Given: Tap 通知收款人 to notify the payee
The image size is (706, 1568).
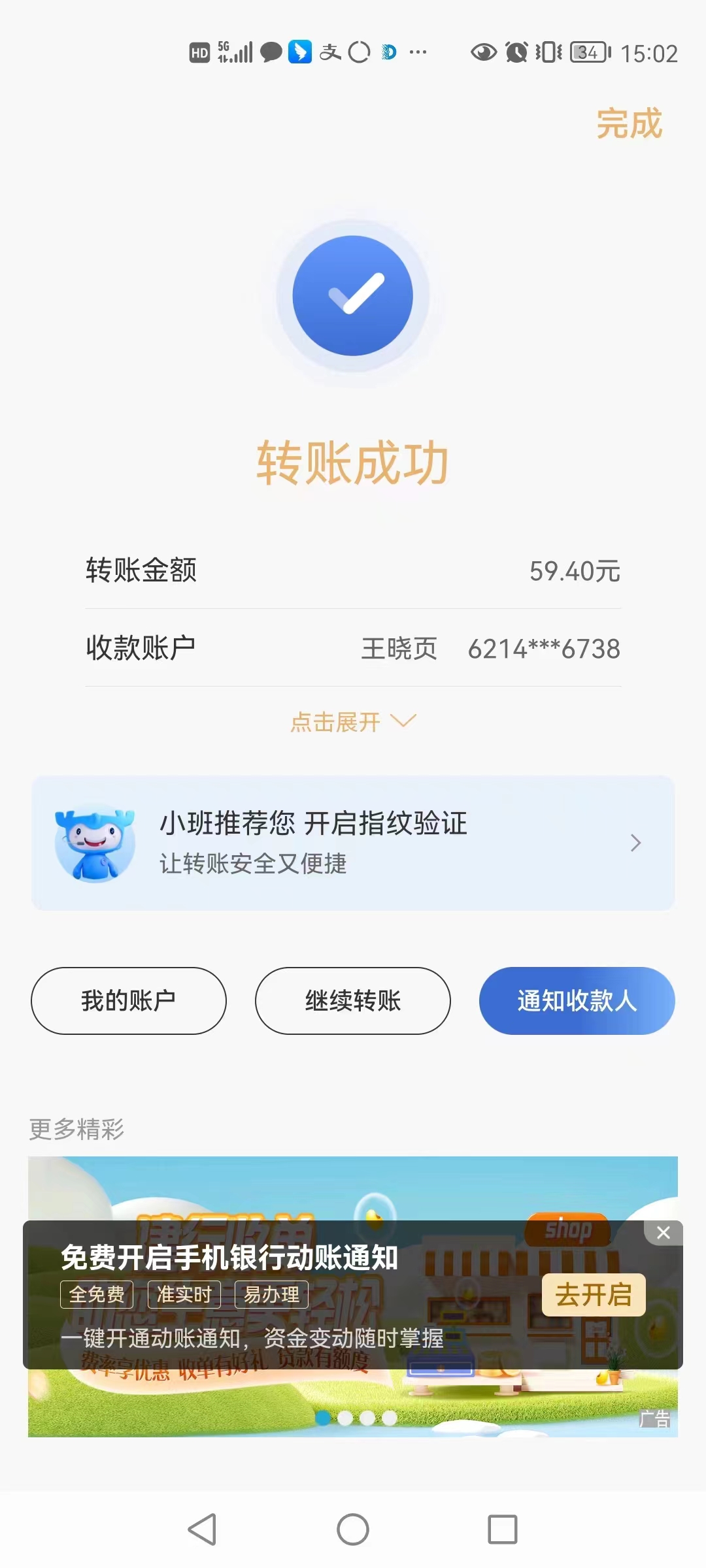Looking at the screenshot, I should point(577,1001).
